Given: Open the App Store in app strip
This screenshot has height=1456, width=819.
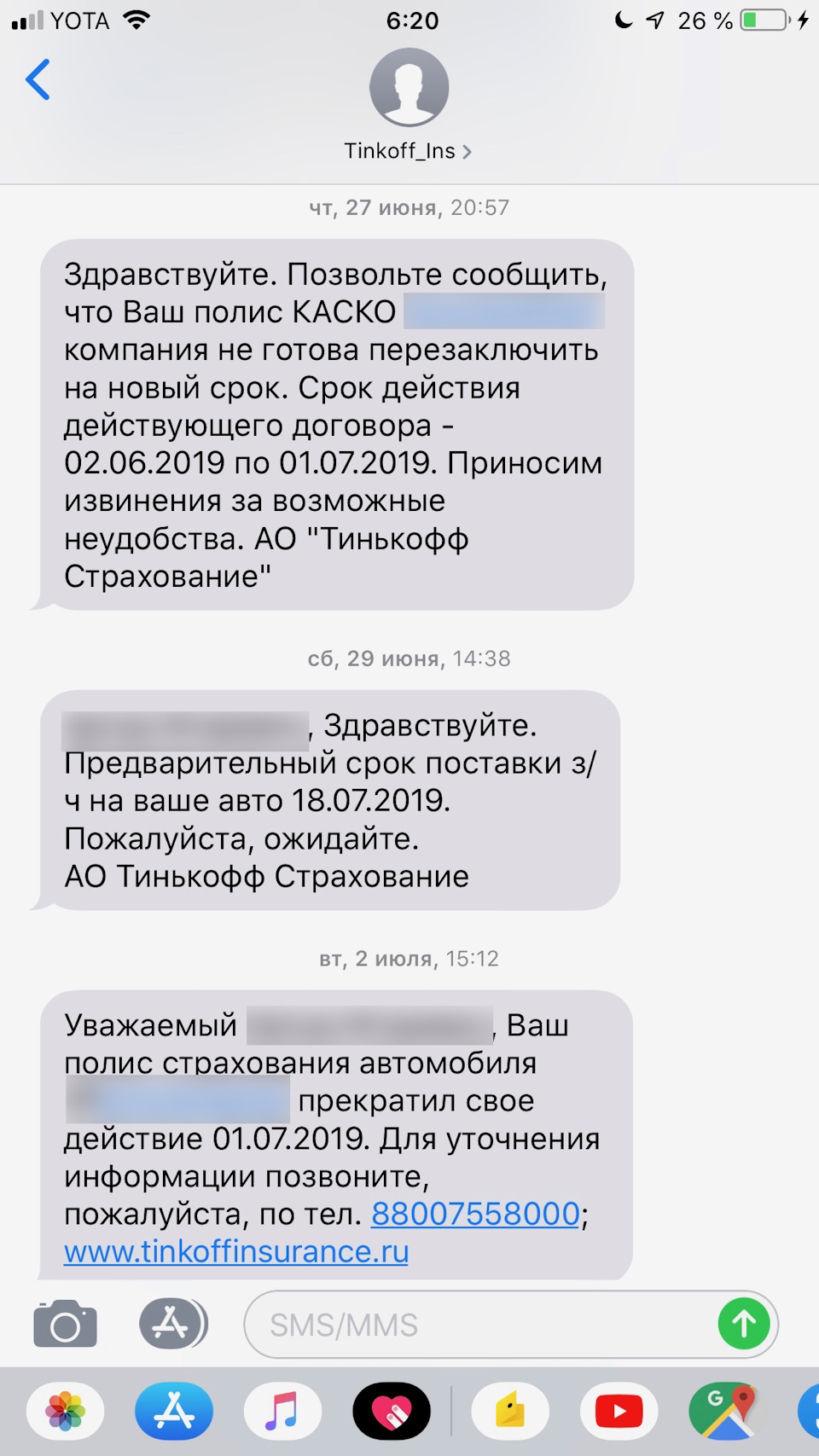Looking at the screenshot, I should coord(174,1412).
